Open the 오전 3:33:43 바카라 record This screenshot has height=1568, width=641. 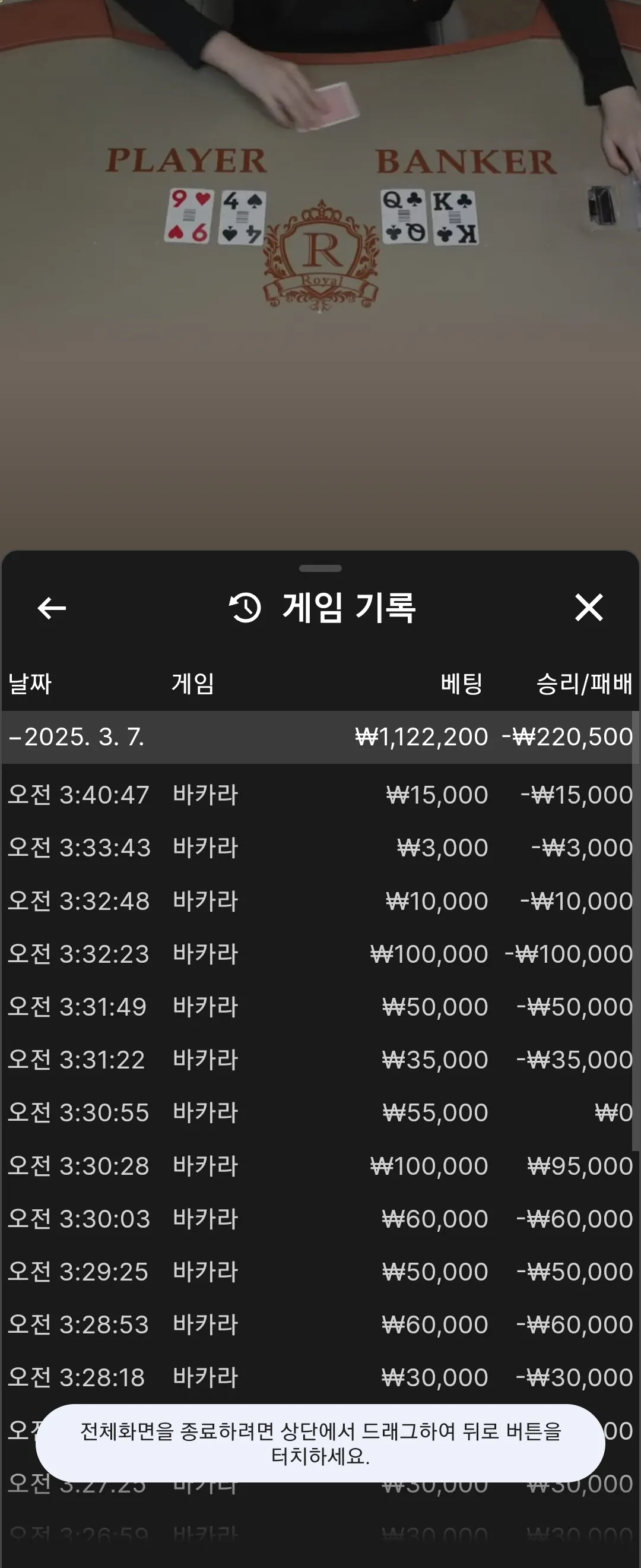[x=320, y=848]
